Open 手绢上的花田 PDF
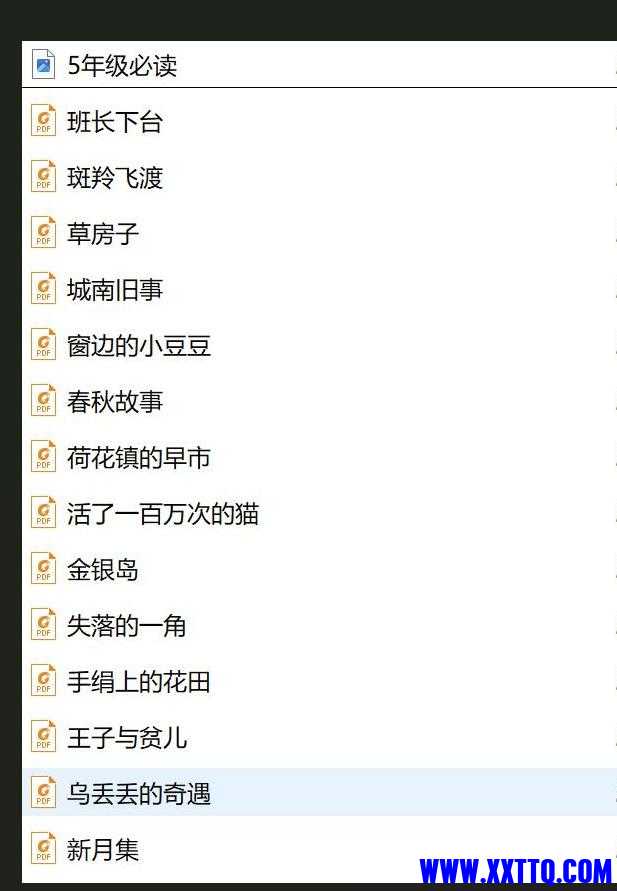Image resolution: width=617 pixels, height=891 pixels. click(138, 682)
